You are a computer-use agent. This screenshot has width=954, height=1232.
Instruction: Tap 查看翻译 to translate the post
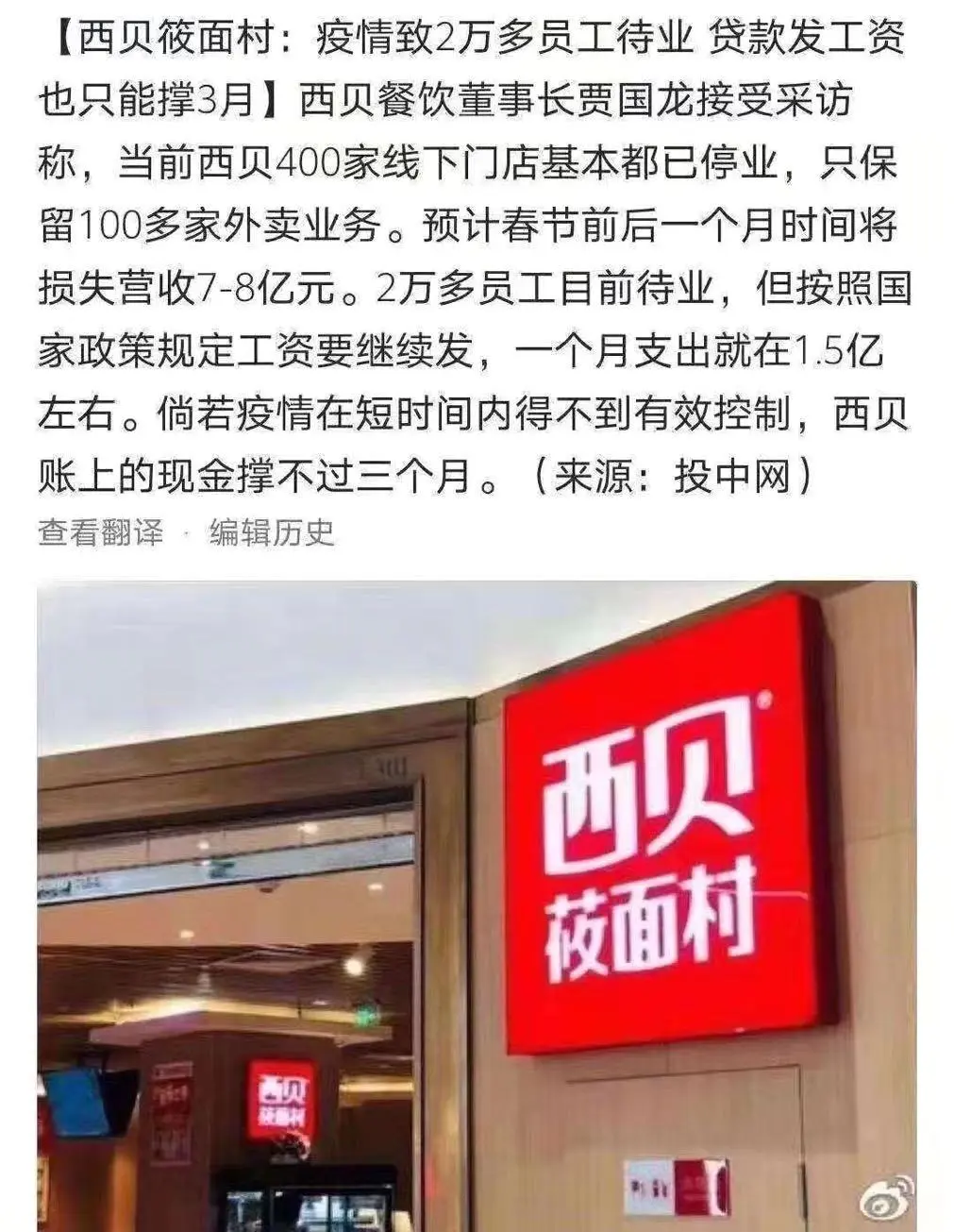click(100, 532)
